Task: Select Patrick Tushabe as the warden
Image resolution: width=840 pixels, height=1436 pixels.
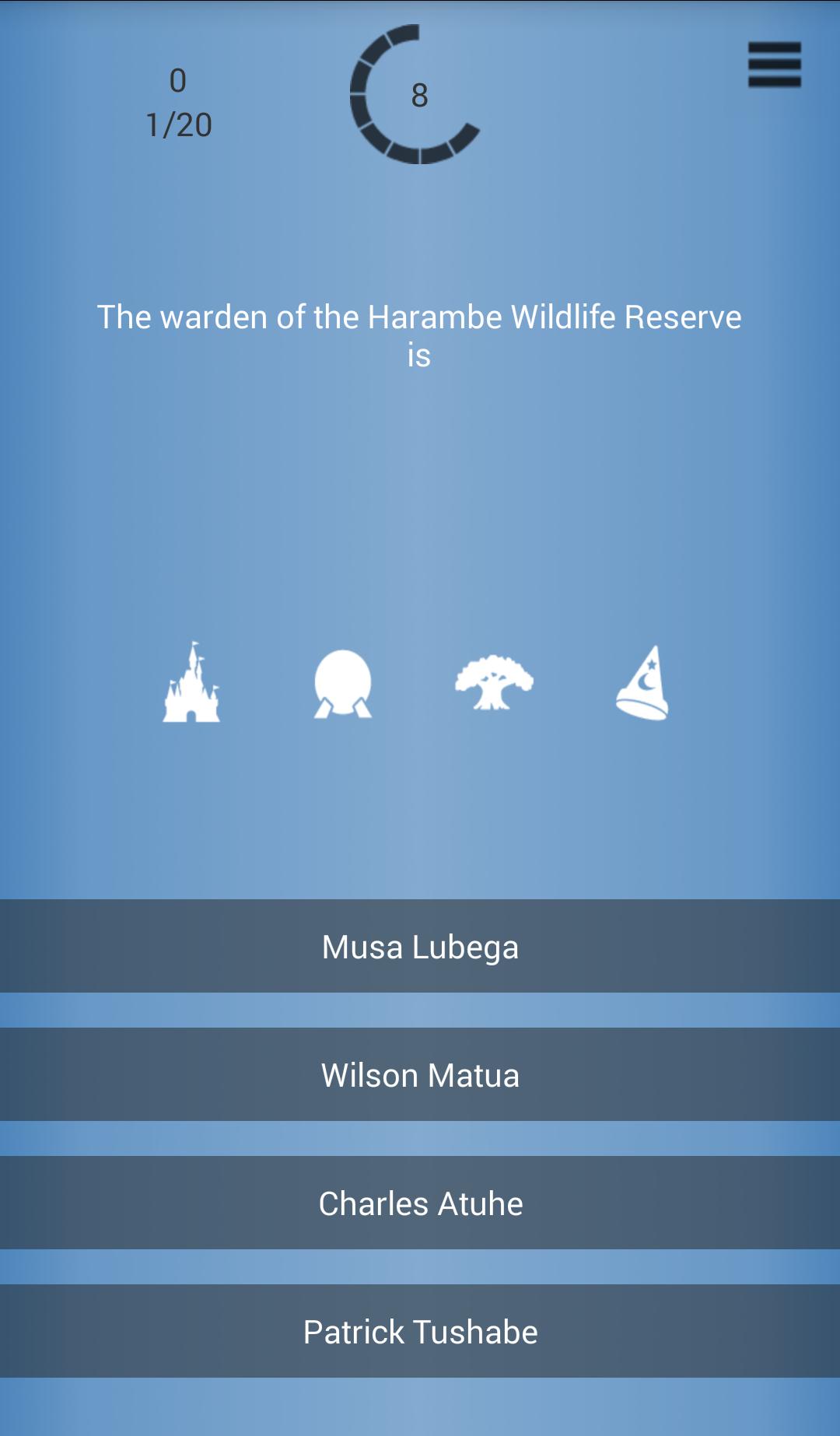Action: pos(420,1332)
